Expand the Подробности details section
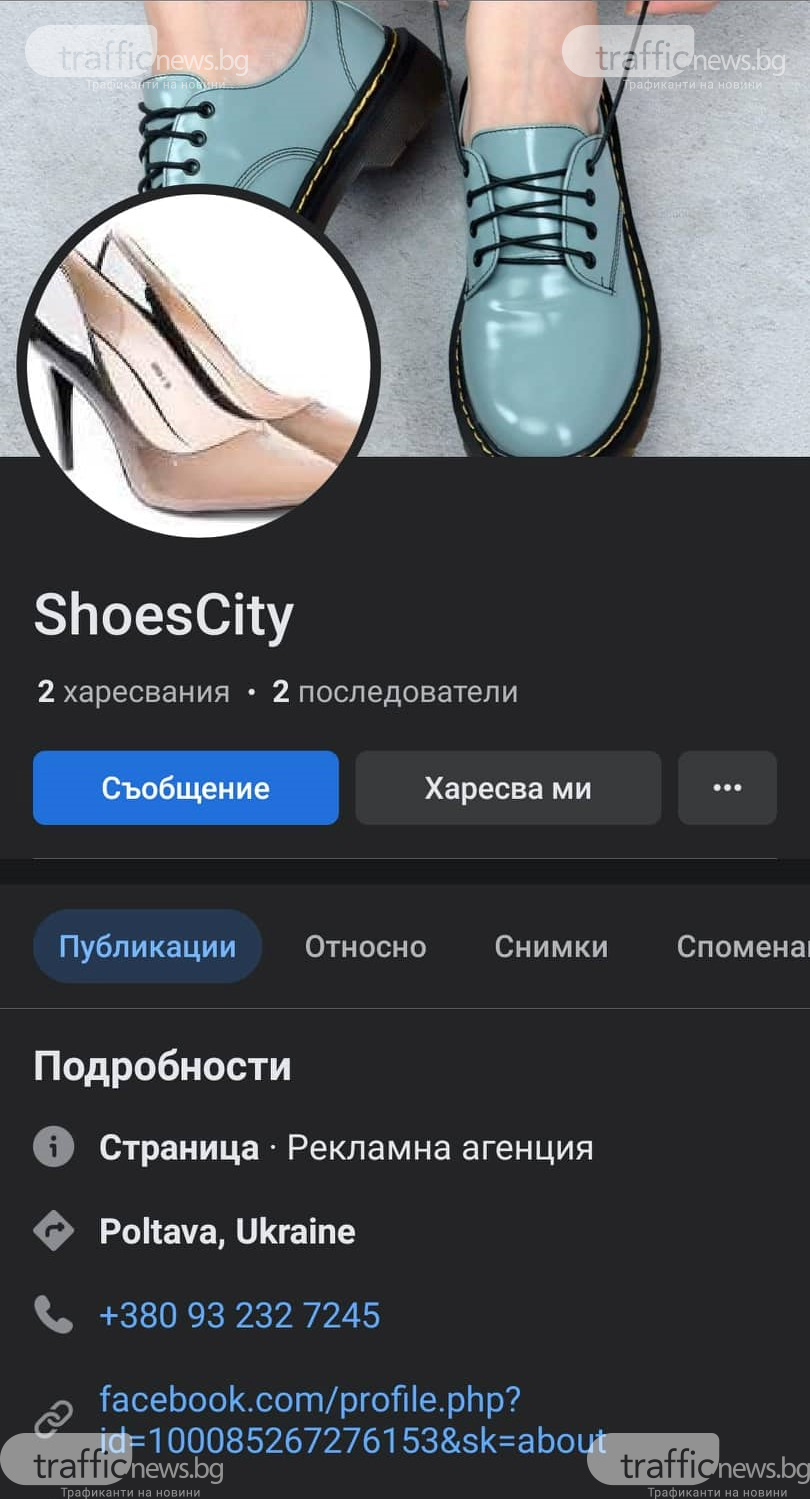 (161, 1065)
